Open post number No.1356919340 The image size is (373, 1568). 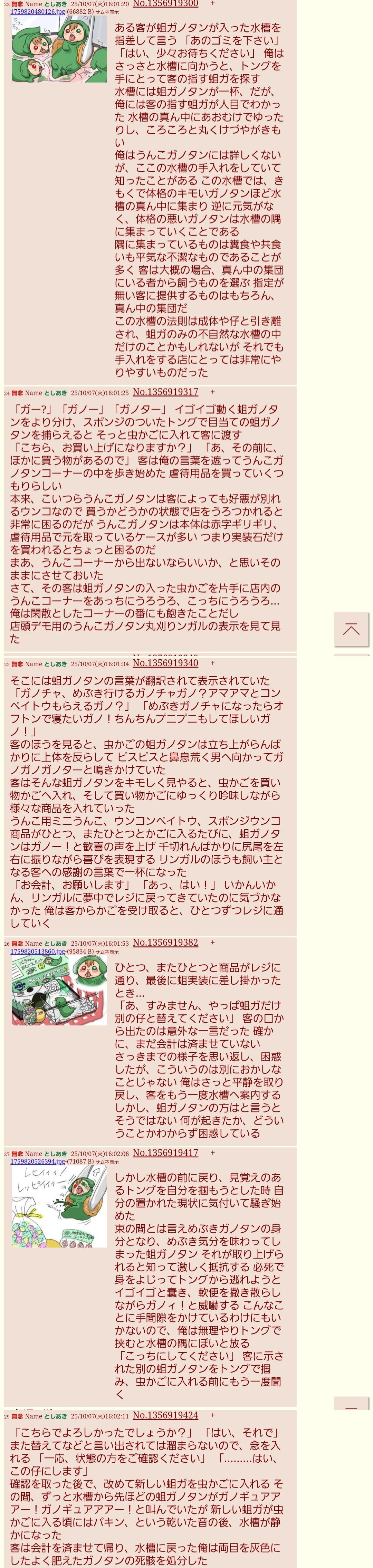tap(165, 663)
